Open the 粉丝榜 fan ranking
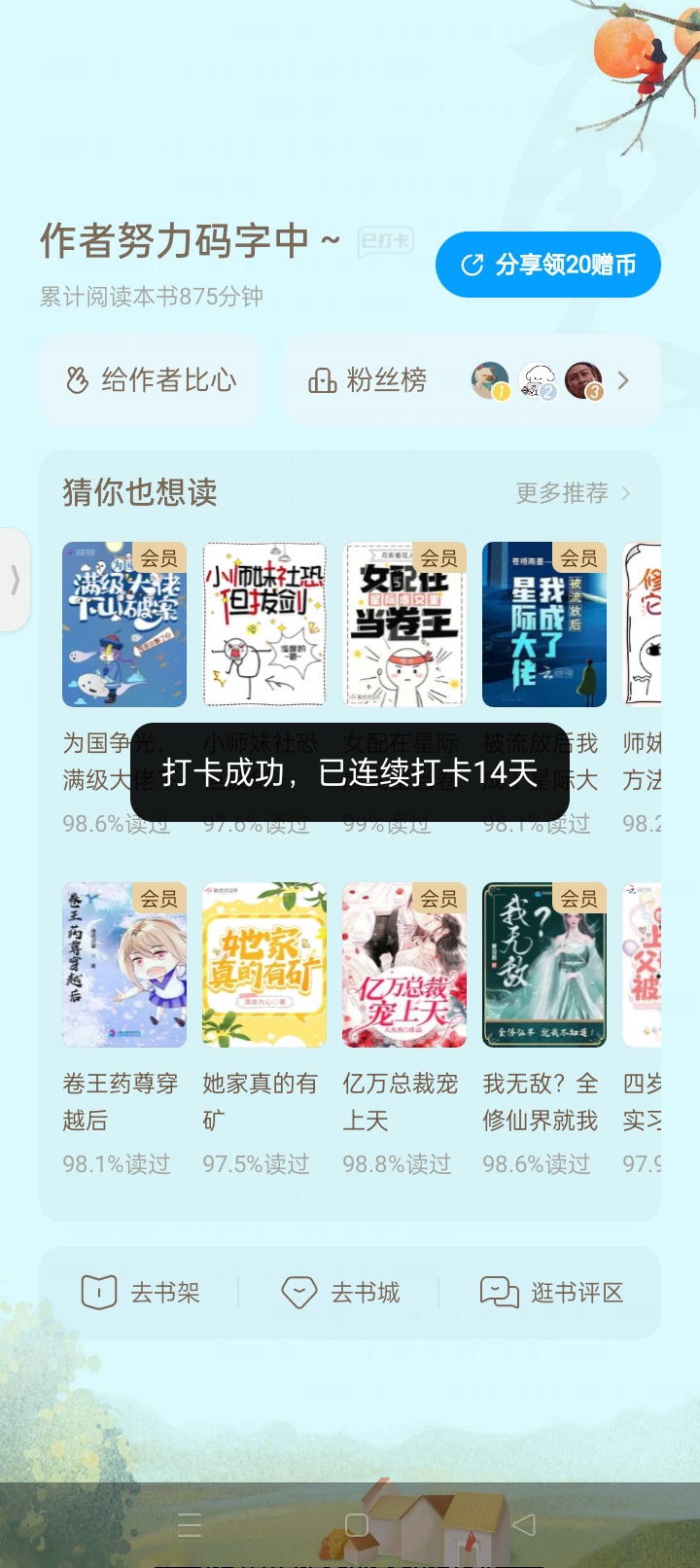The height and width of the screenshot is (1568, 700). coord(472,380)
